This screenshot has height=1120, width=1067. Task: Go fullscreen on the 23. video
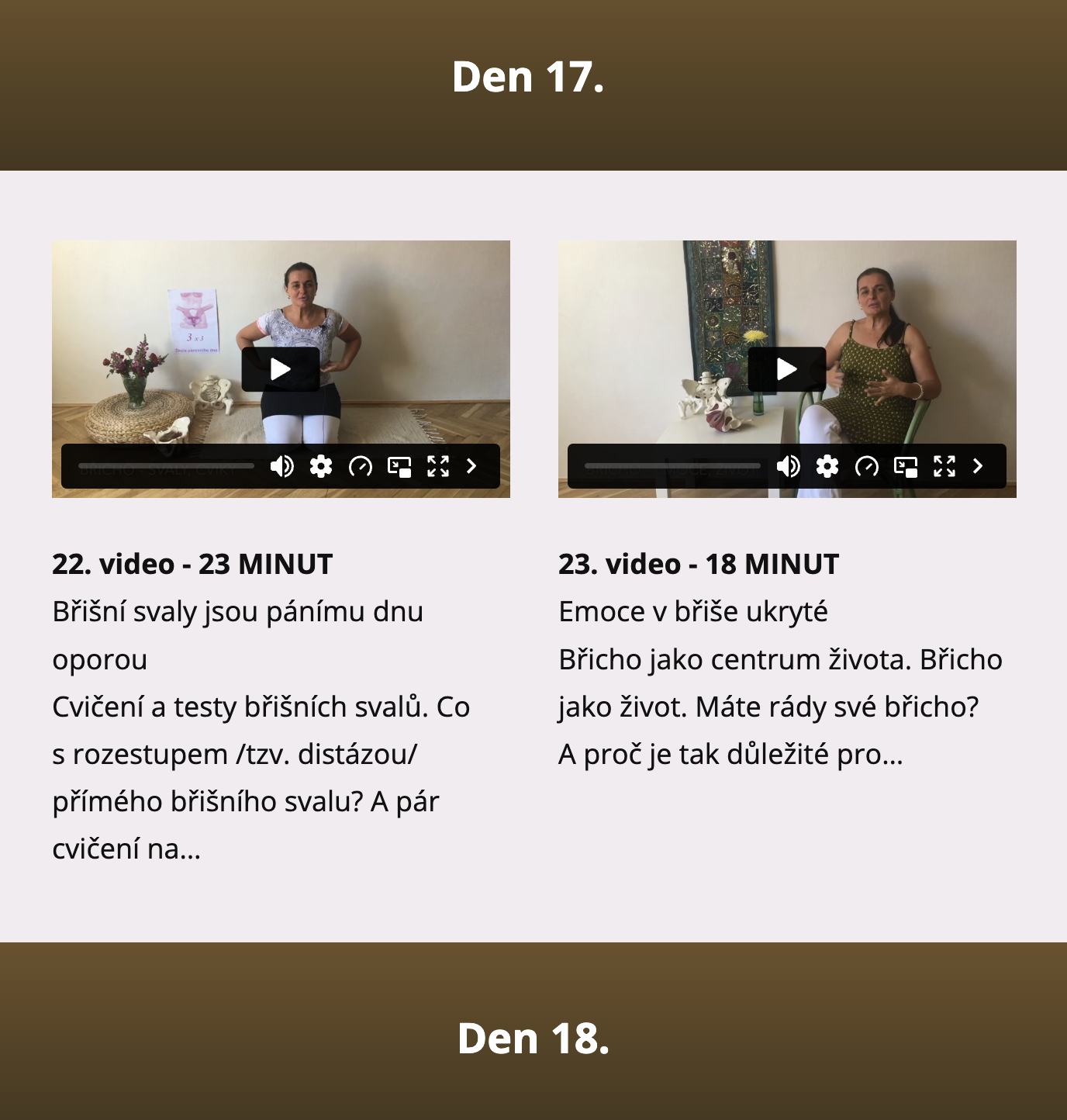944,466
